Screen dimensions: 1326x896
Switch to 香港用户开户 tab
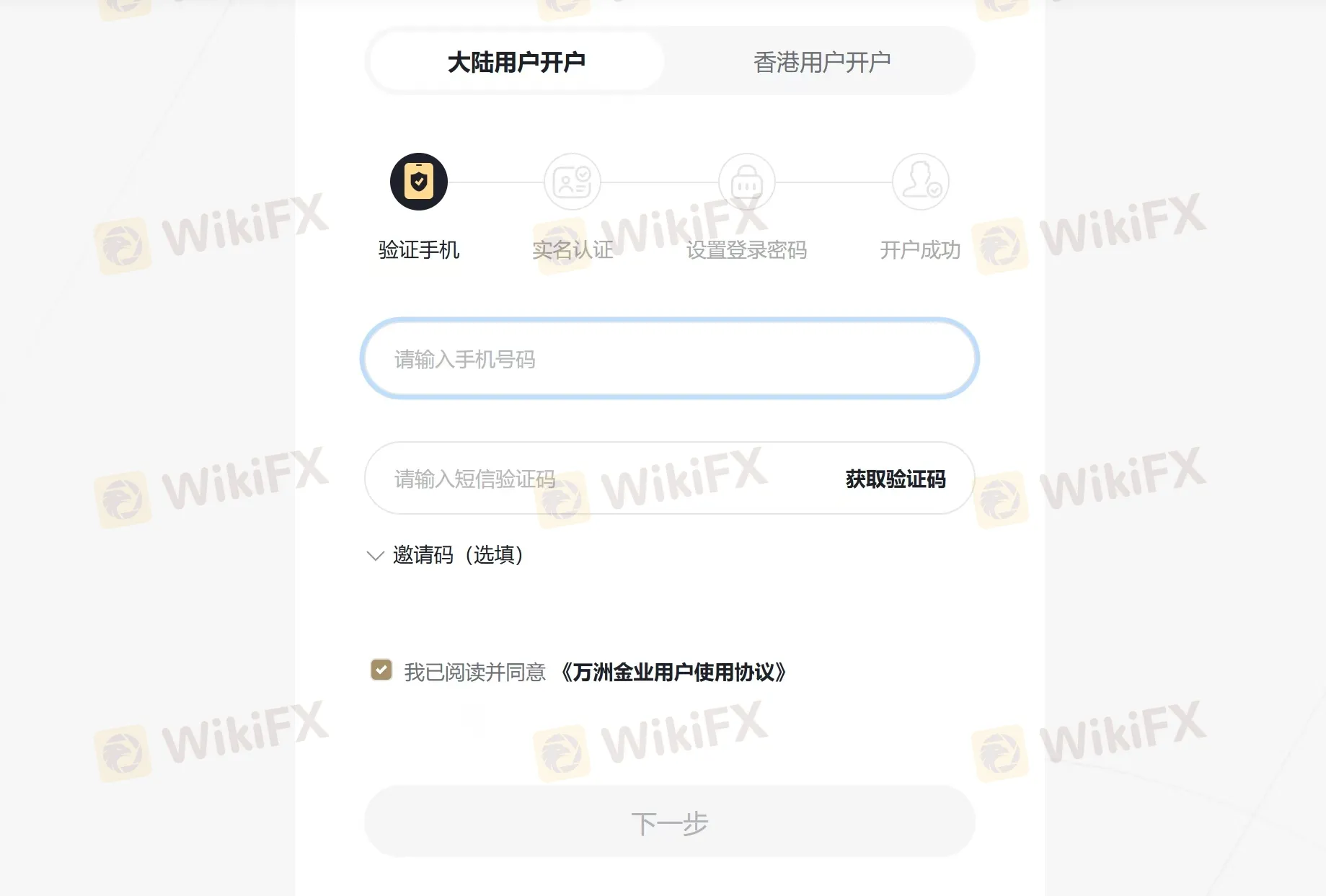821,62
